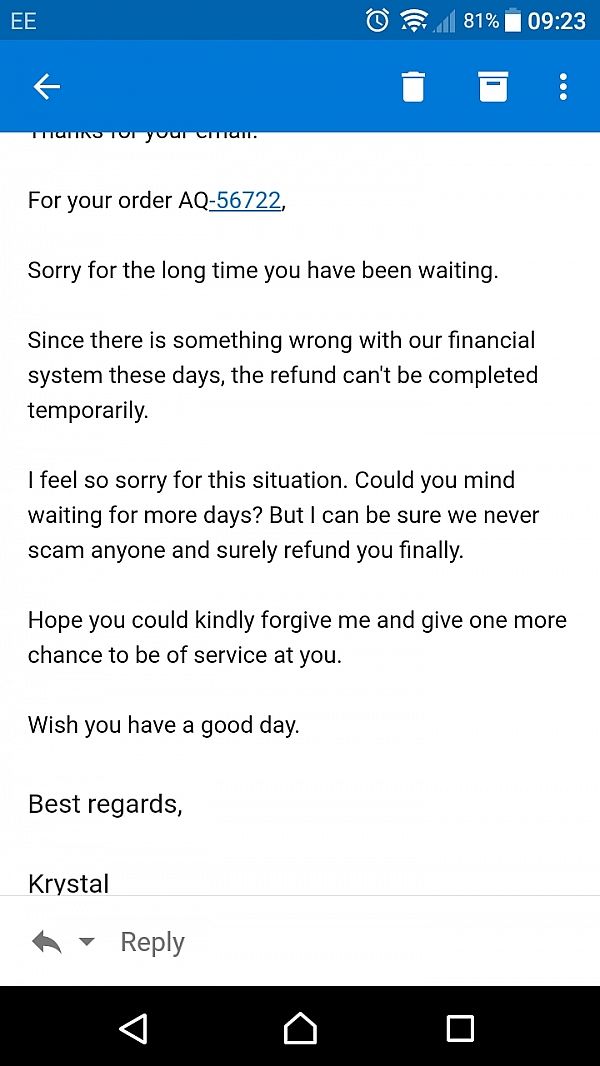This screenshot has width=600, height=1066.
Task: Expand the reply options dropdown arrow
Action: (86, 942)
